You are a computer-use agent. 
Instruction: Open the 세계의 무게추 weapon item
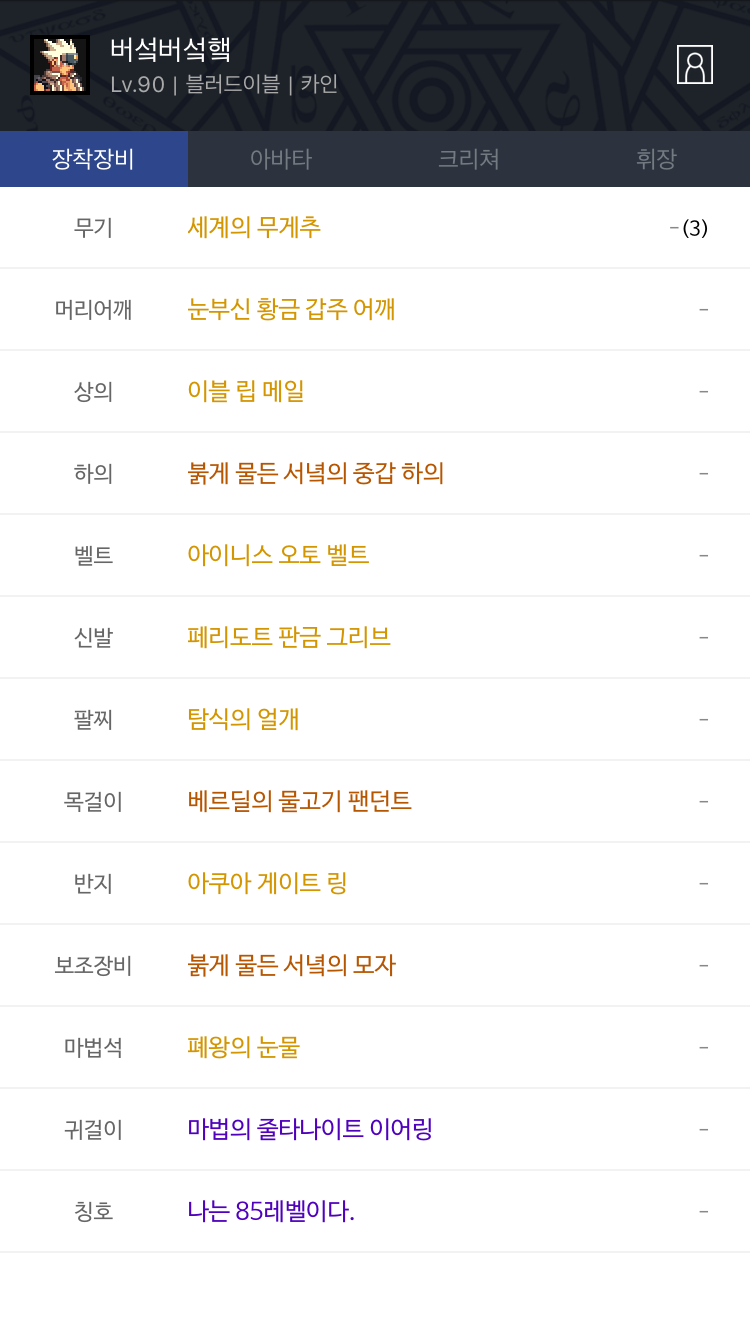254,227
